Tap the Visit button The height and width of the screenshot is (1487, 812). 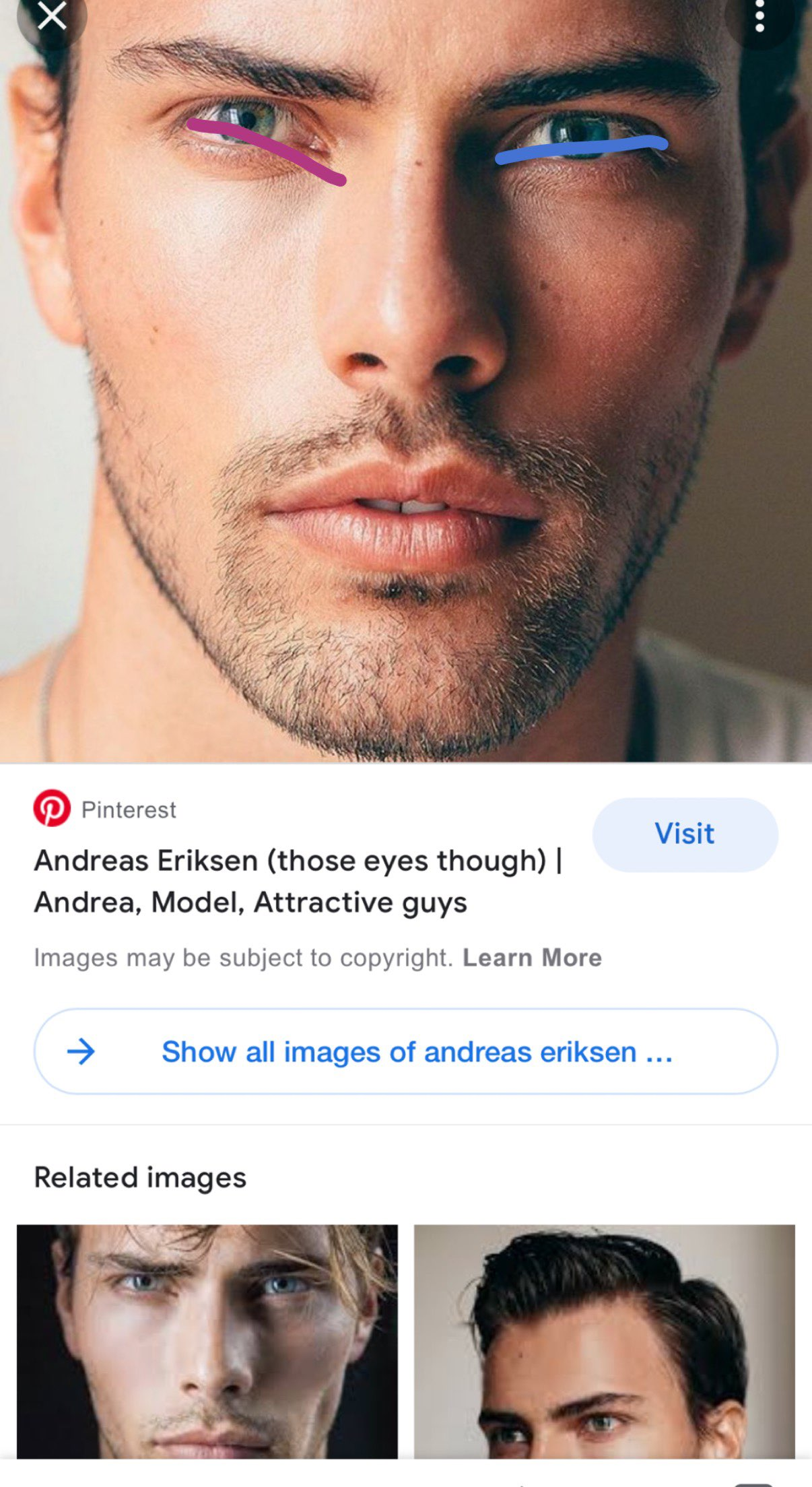click(685, 834)
